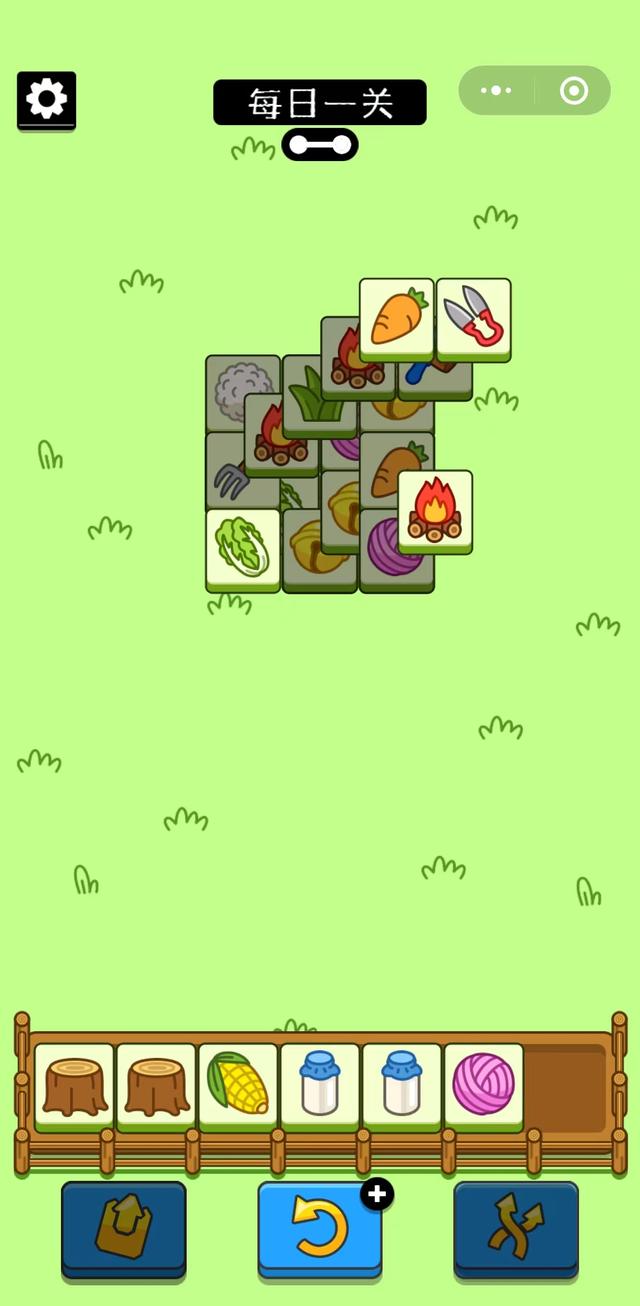Use the move-out tiles power-up

pos(123,1229)
